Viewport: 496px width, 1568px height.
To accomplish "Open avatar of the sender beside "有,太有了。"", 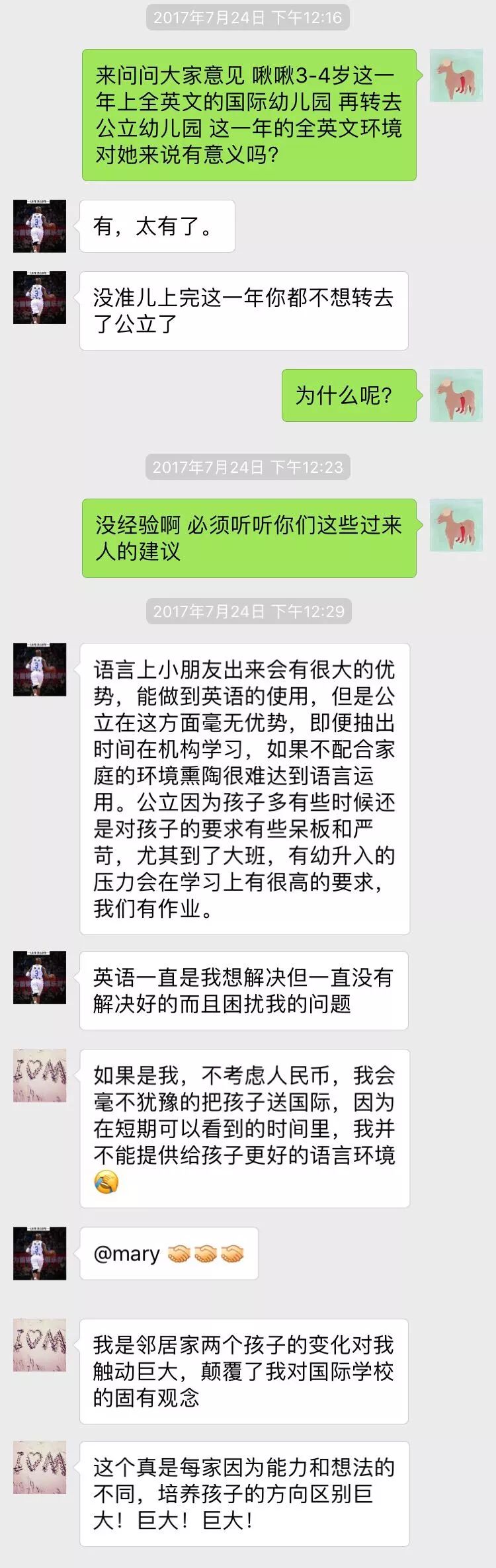I will coord(40,226).
